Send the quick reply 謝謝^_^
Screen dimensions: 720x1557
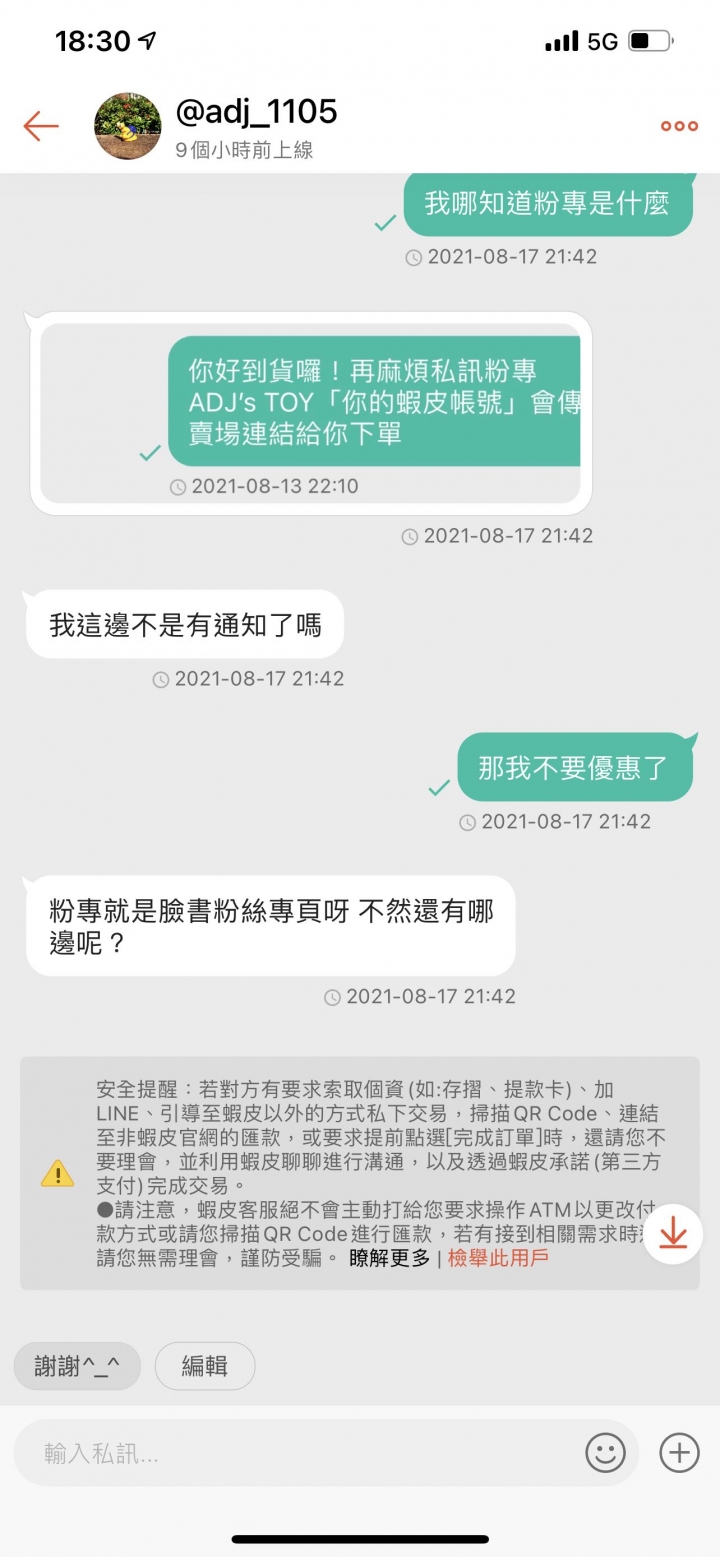click(x=76, y=1364)
